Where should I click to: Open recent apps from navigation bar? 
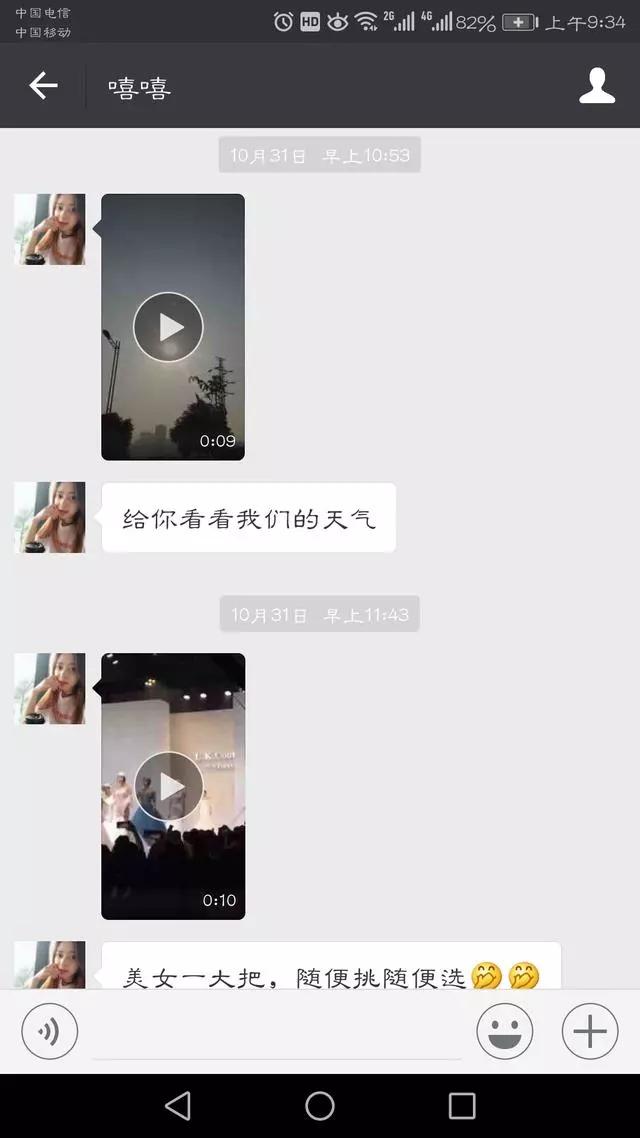[462, 1105]
